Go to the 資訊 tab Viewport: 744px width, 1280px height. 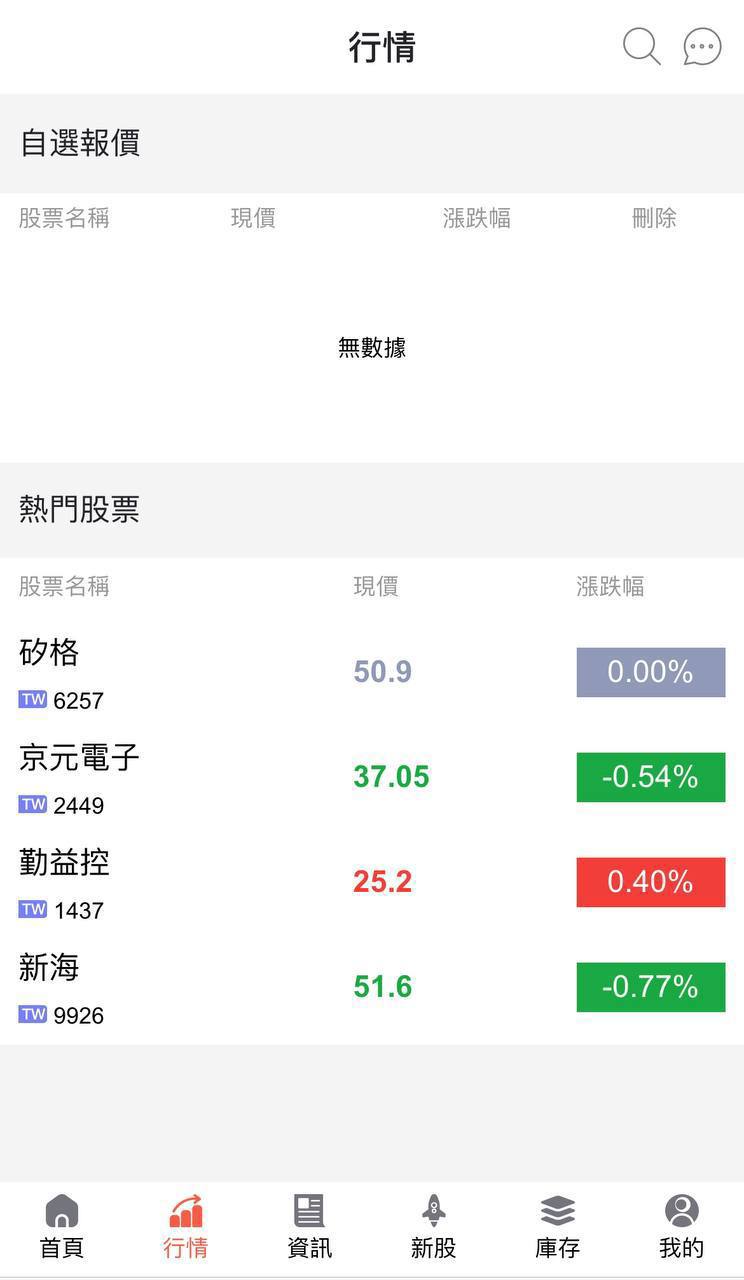[309, 1226]
